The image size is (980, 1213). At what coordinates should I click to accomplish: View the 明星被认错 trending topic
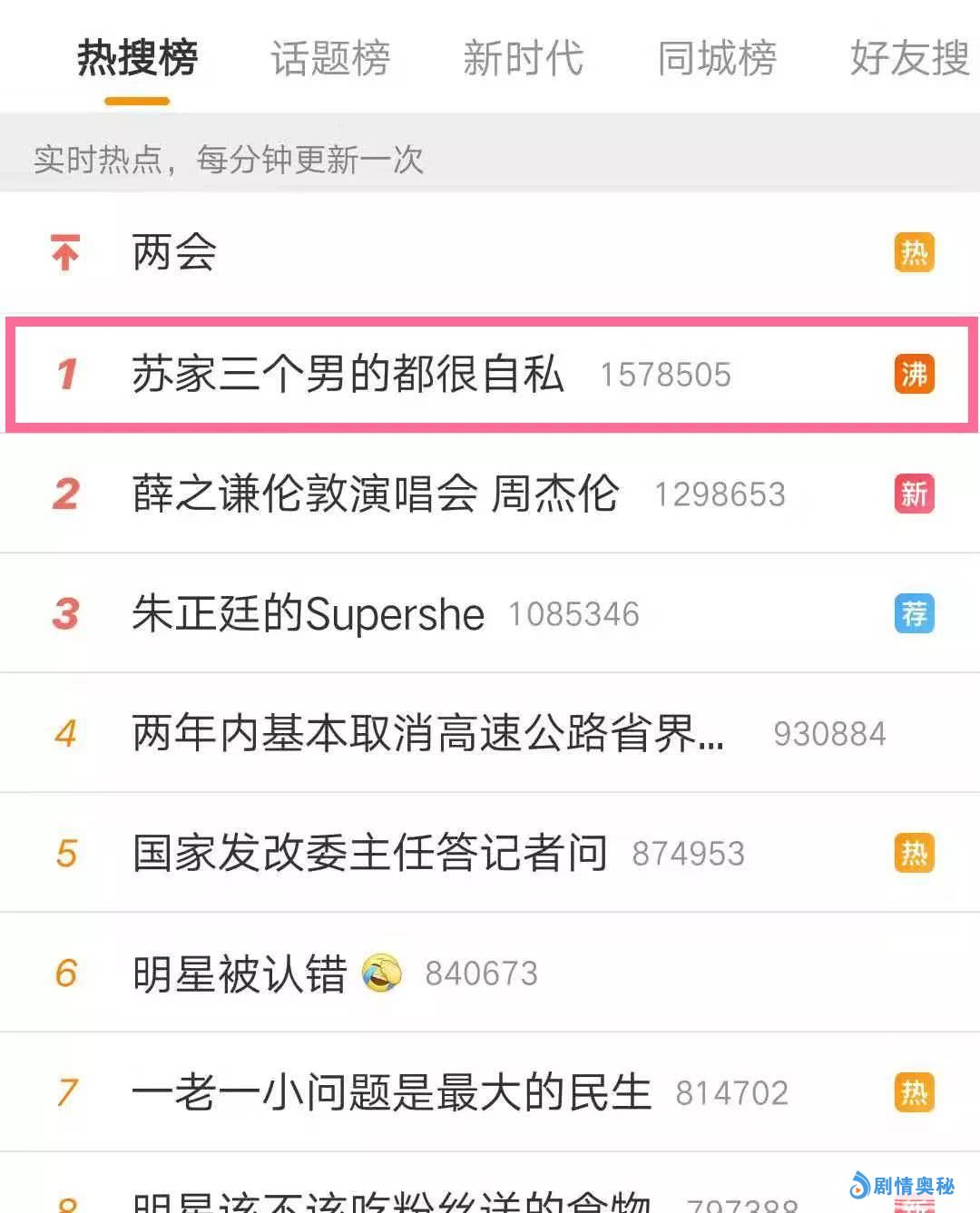tap(240, 973)
